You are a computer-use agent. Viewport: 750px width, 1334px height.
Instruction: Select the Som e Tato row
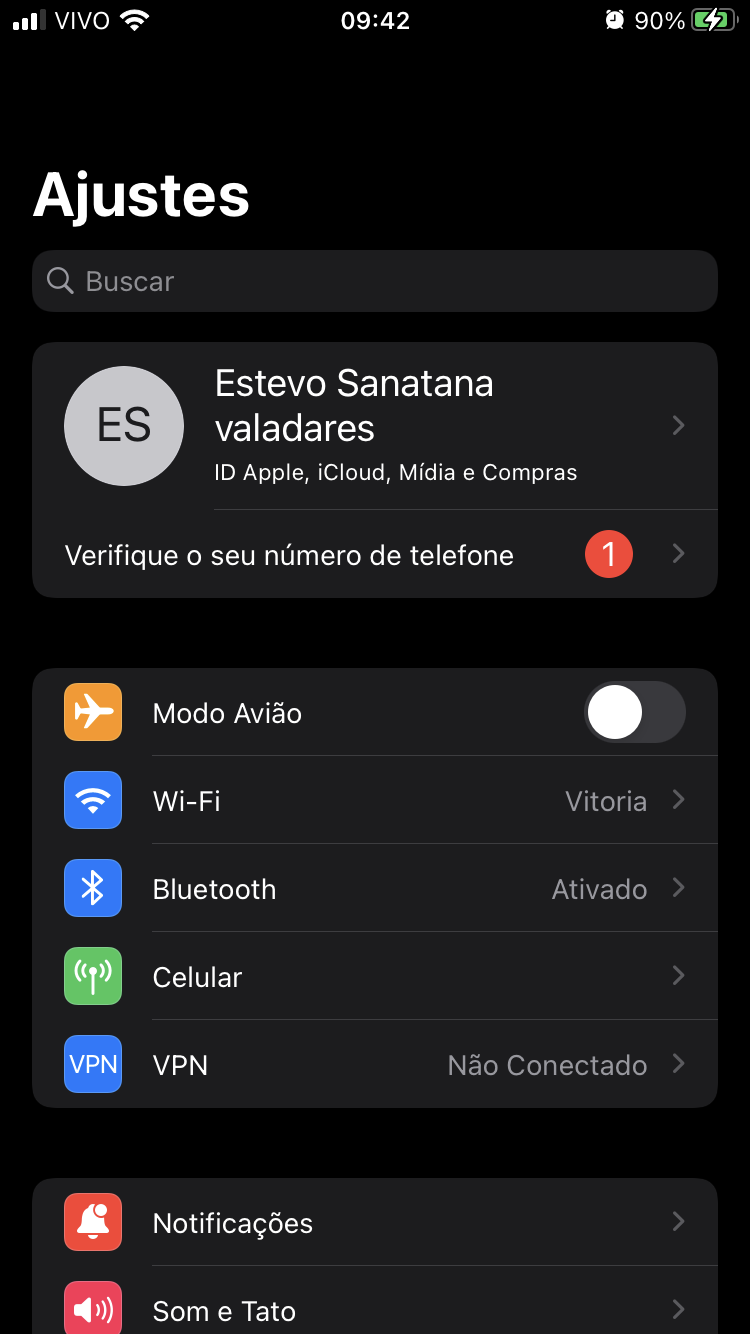coord(375,1310)
